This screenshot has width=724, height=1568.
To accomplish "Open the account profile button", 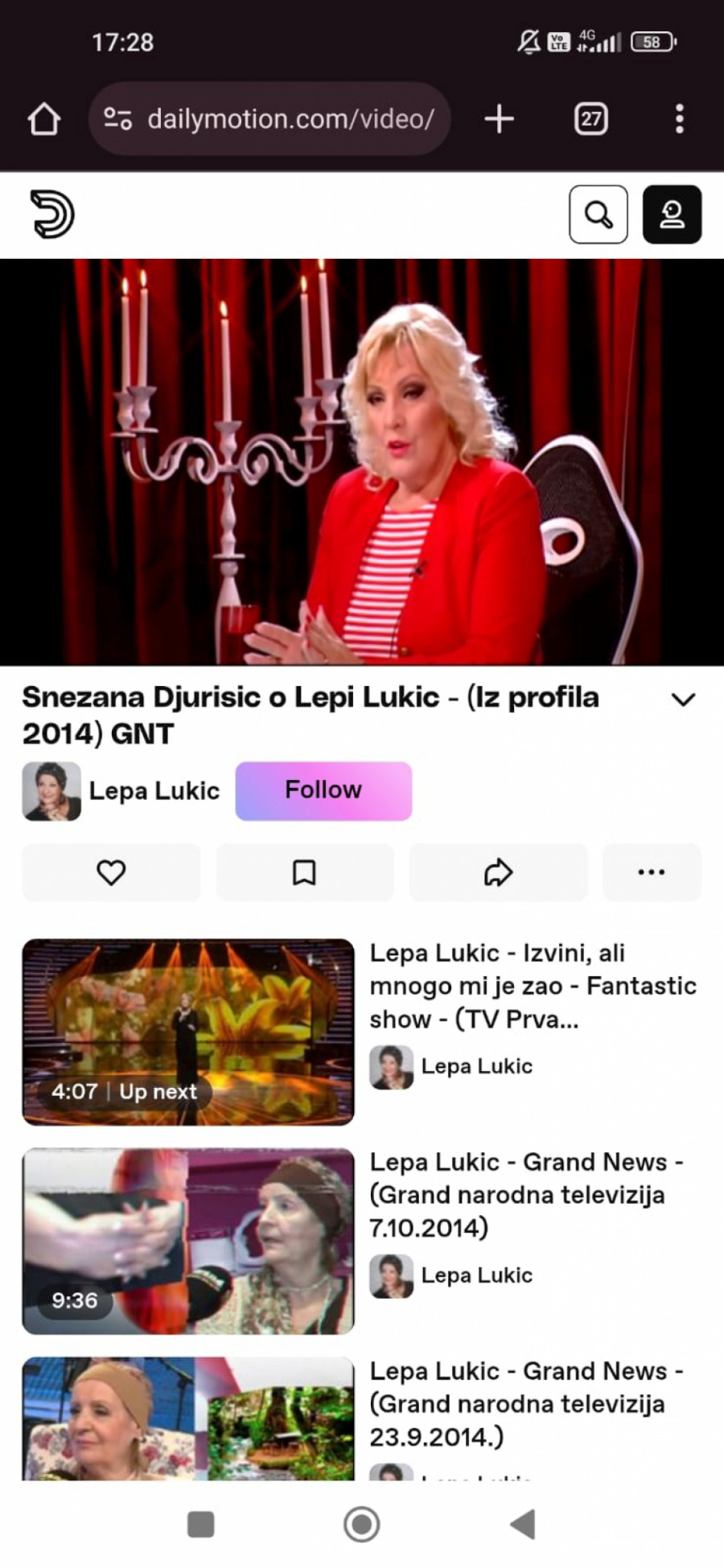I will (672, 215).
